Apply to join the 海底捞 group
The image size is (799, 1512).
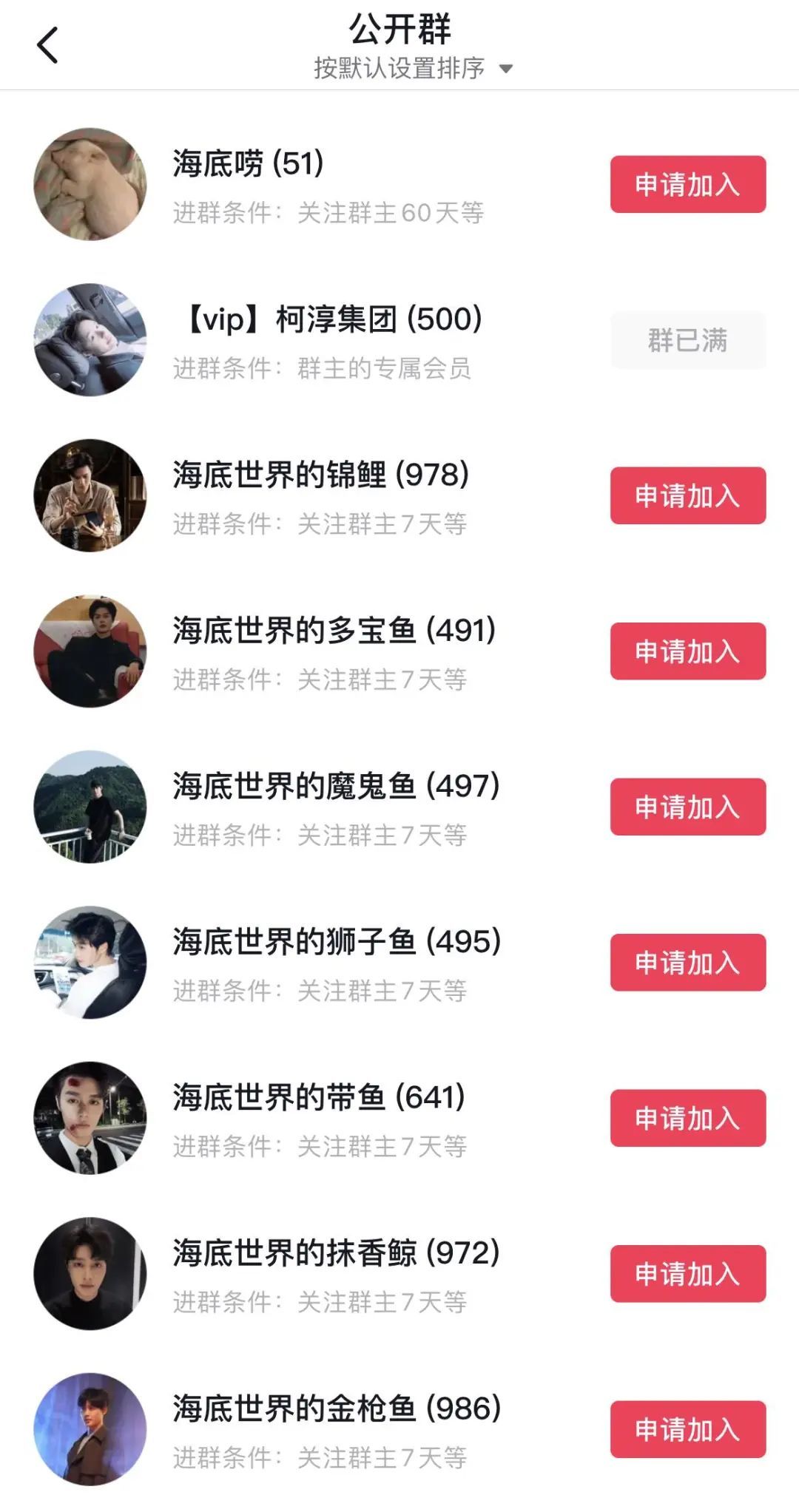[x=687, y=185]
